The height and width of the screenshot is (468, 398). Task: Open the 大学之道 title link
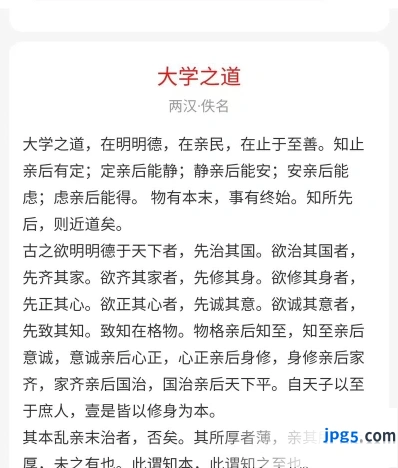point(199,77)
